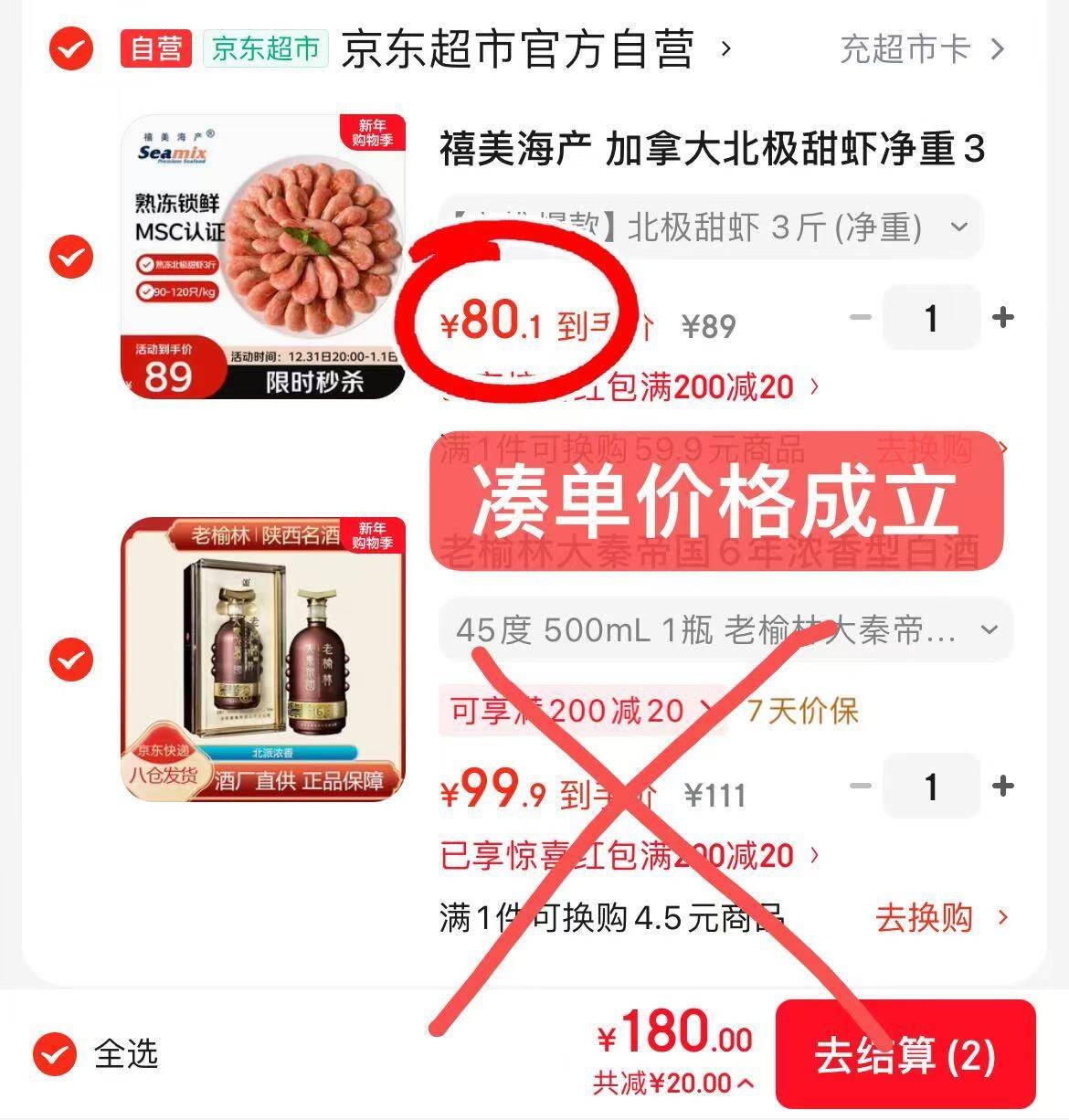Toggle the 全选 select-all checkbox
Image resolution: width=1069 pixels, height=1120 pixels.
pyautogui.click(x=55, y=1054)
